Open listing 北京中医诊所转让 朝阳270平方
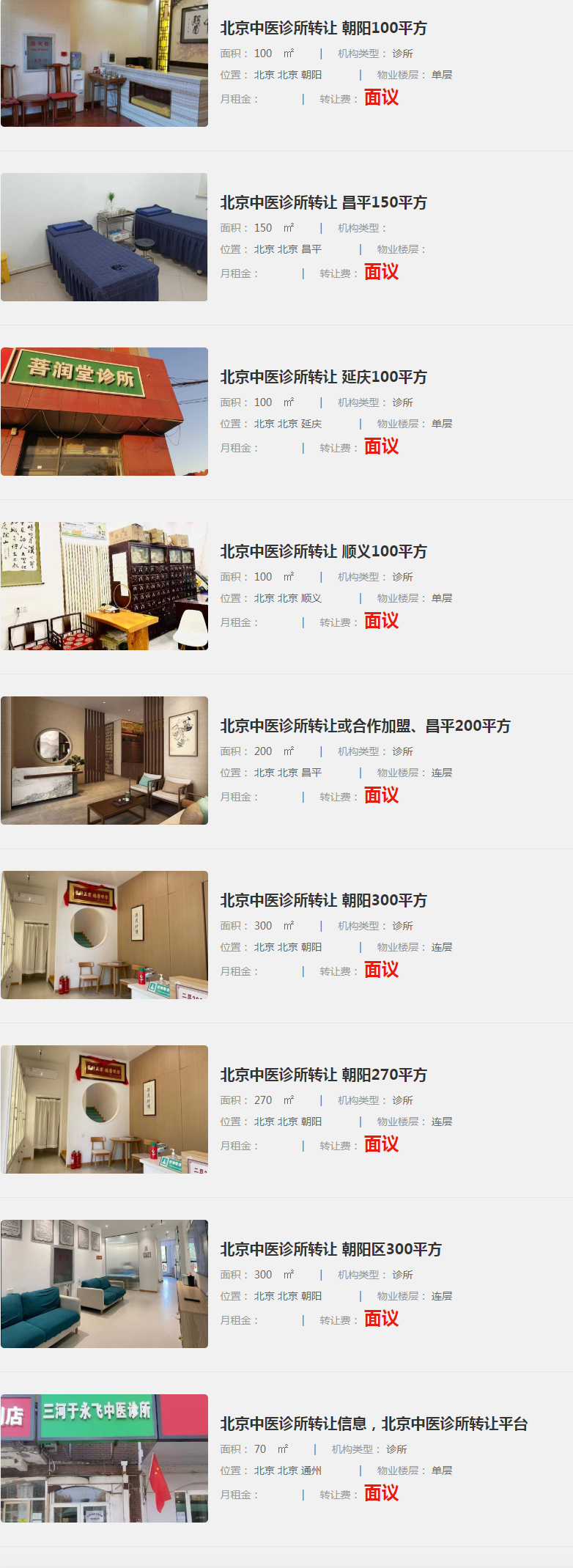This screenshot has width=573, height=1568. click(323, 1075)
